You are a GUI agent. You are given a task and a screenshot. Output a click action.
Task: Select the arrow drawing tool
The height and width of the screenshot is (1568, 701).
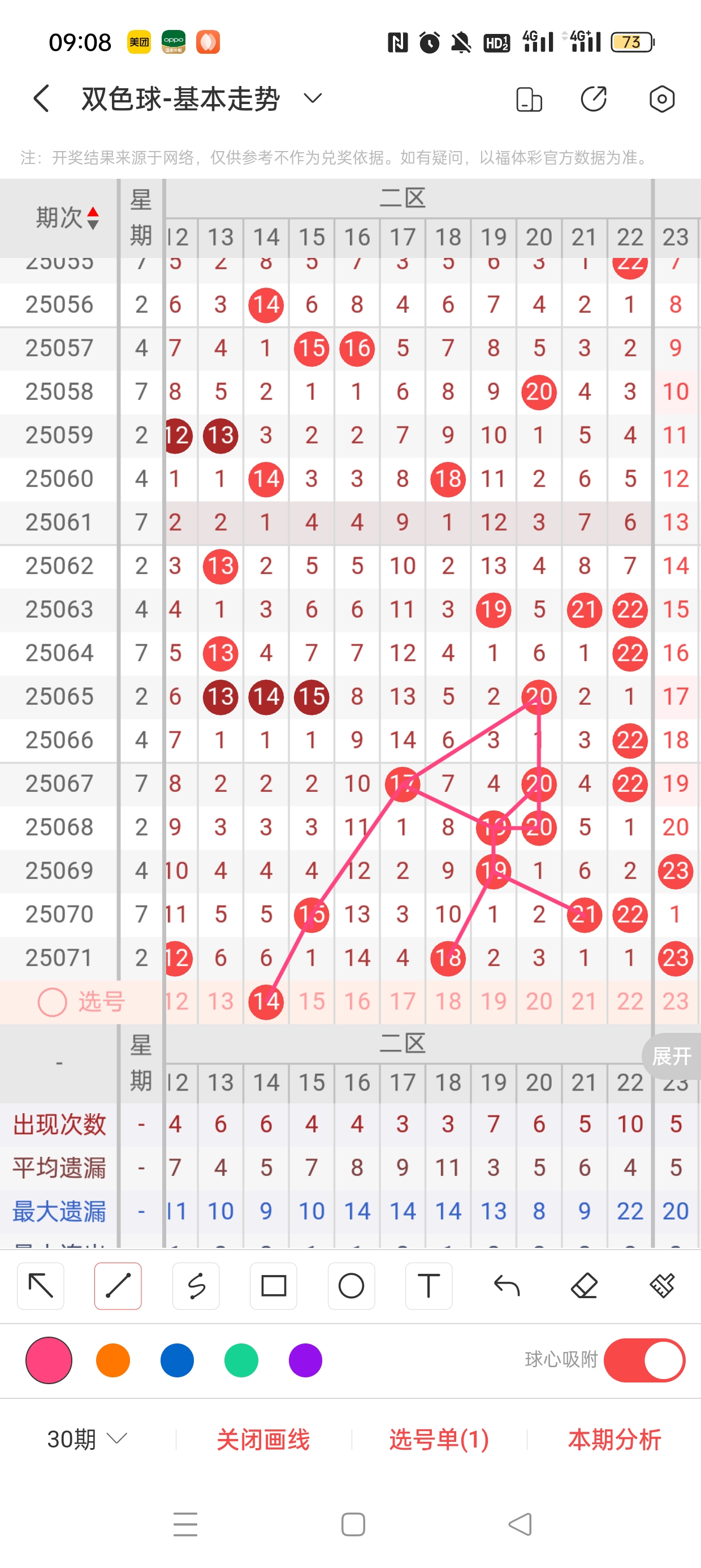point(41,1286)
